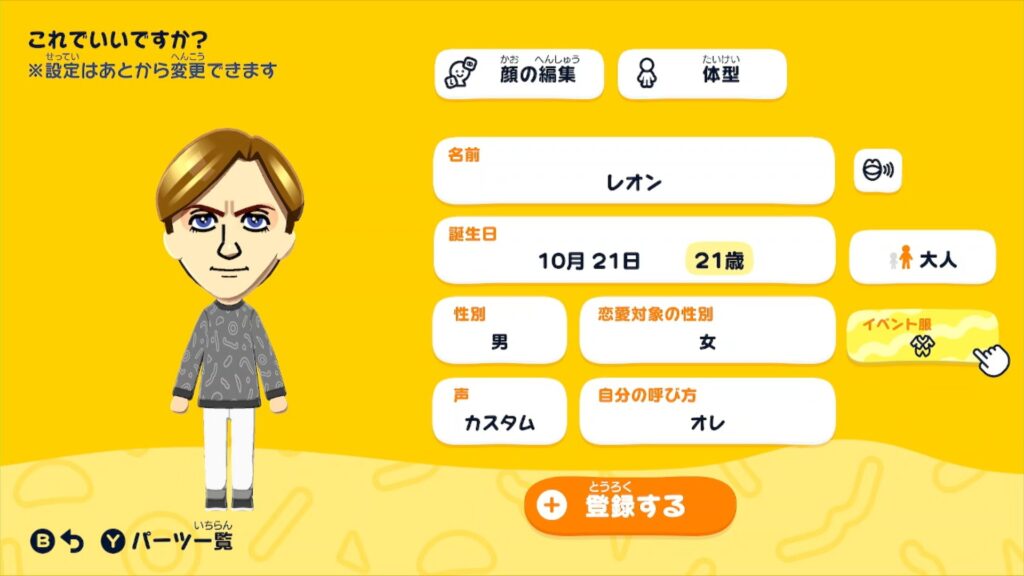
Task: Go back using the B return icon
Action: (58, 542)
